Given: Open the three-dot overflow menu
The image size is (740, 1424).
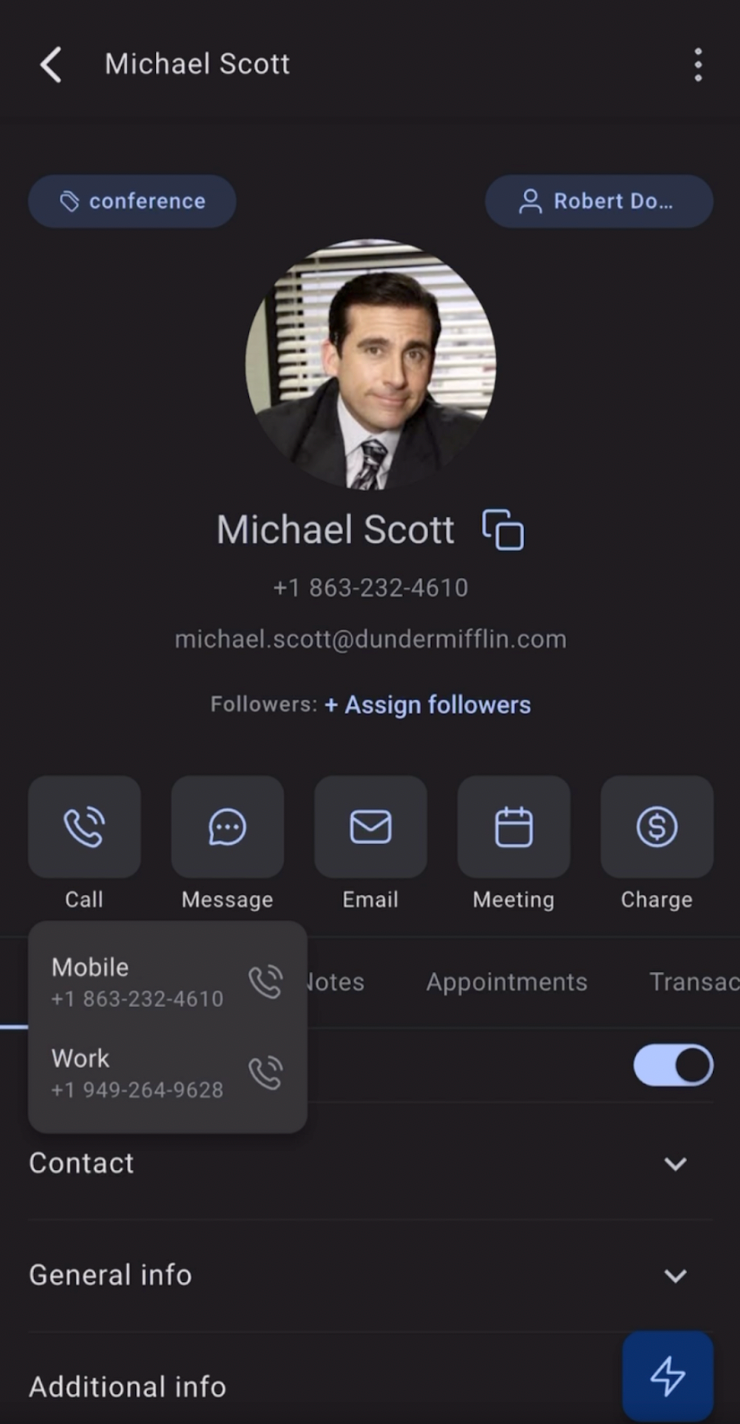Looking at the screenshot, I should 697,64.
